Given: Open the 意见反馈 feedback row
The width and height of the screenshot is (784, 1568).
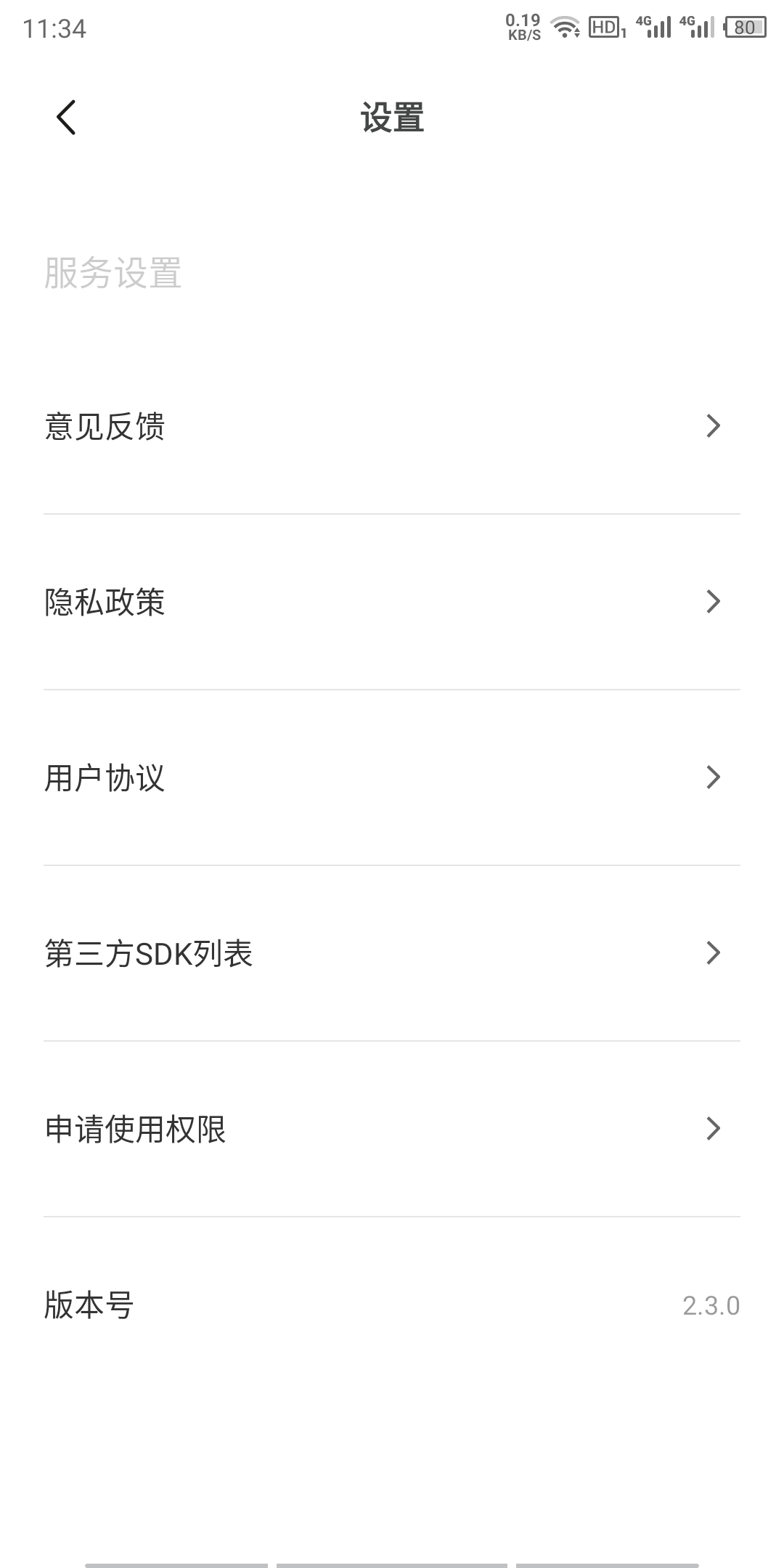Looking at the screenshot, I should [392, 426].
